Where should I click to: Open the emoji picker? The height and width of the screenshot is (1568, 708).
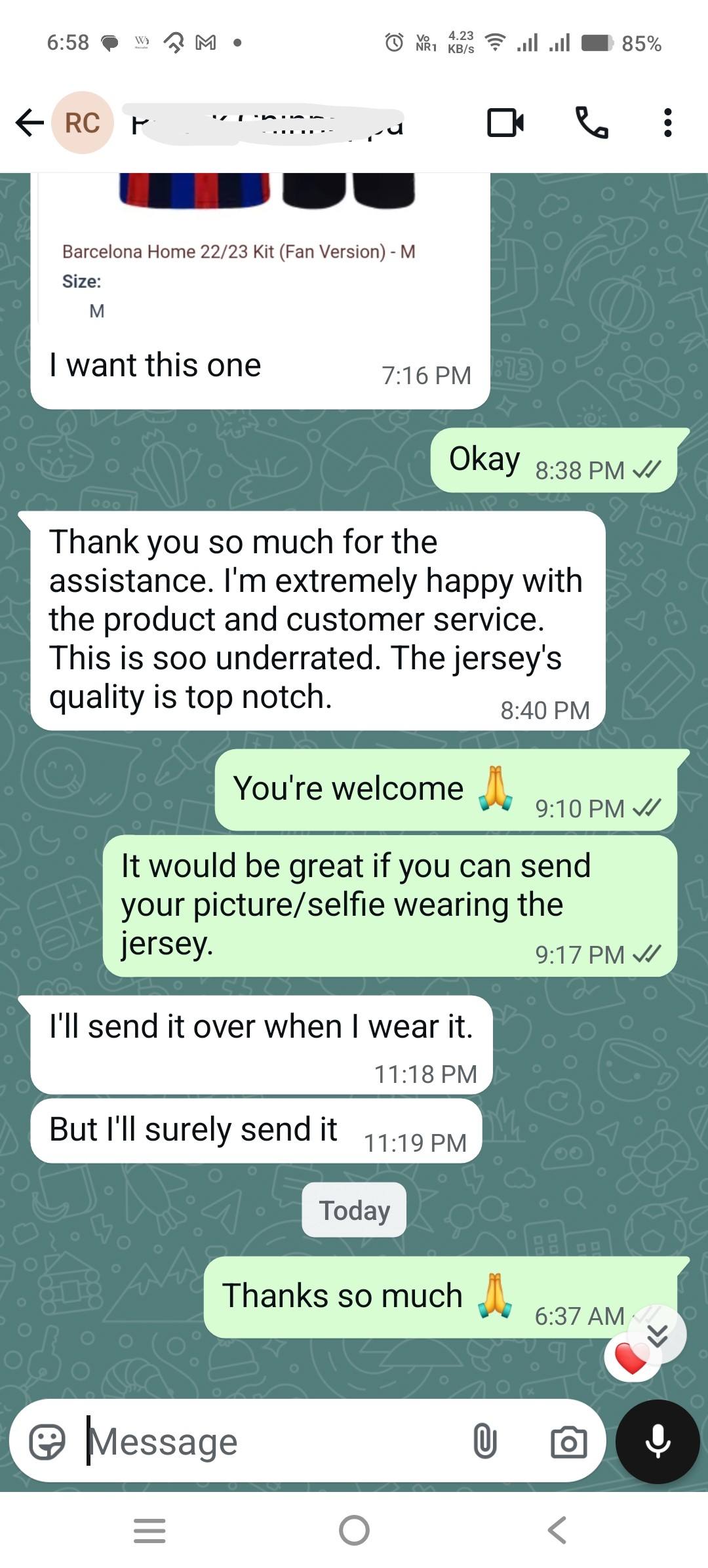(47, 1442)
